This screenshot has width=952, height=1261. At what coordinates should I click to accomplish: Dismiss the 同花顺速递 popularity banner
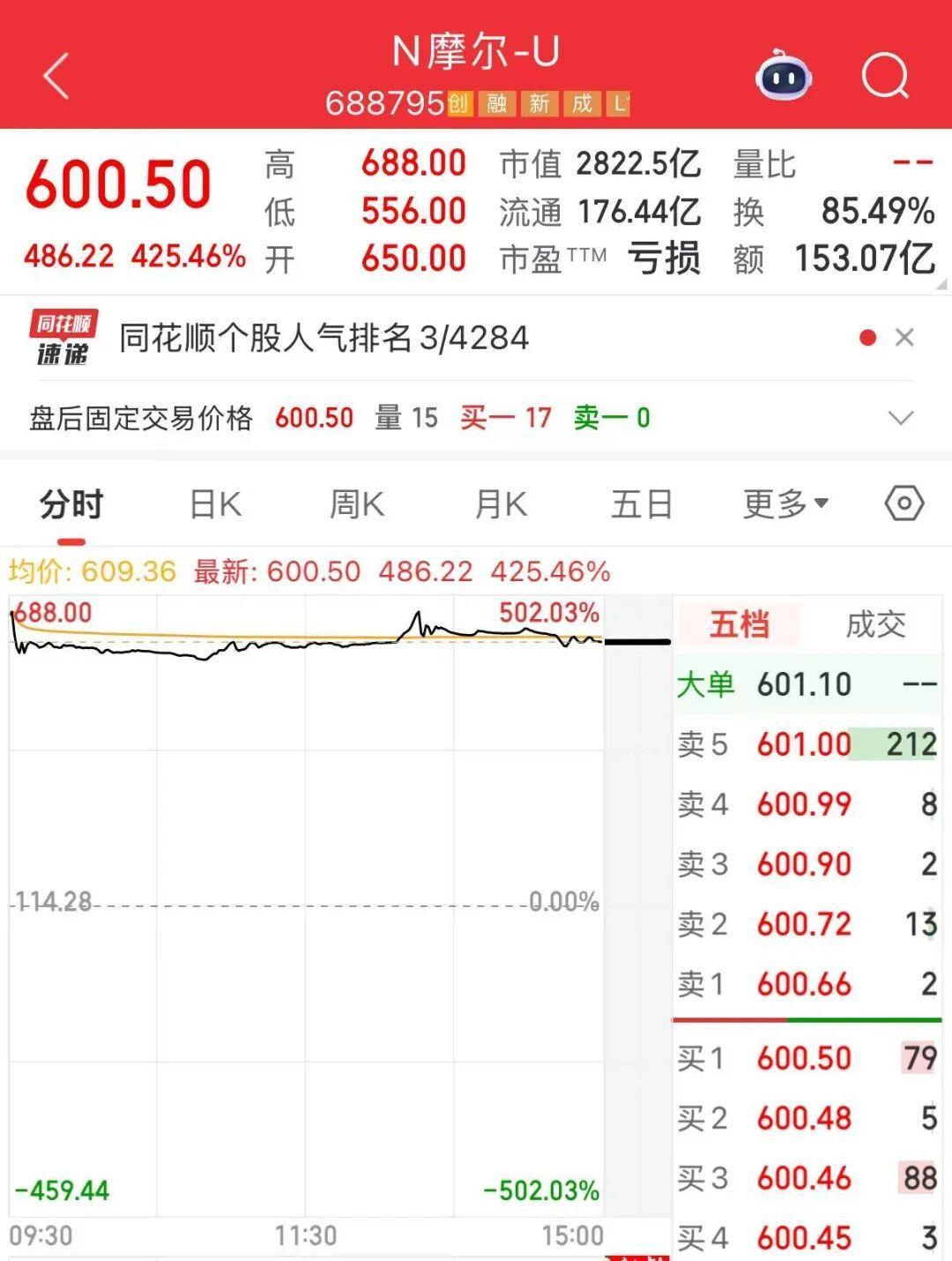pyautogui.click(x=904, y=338)
